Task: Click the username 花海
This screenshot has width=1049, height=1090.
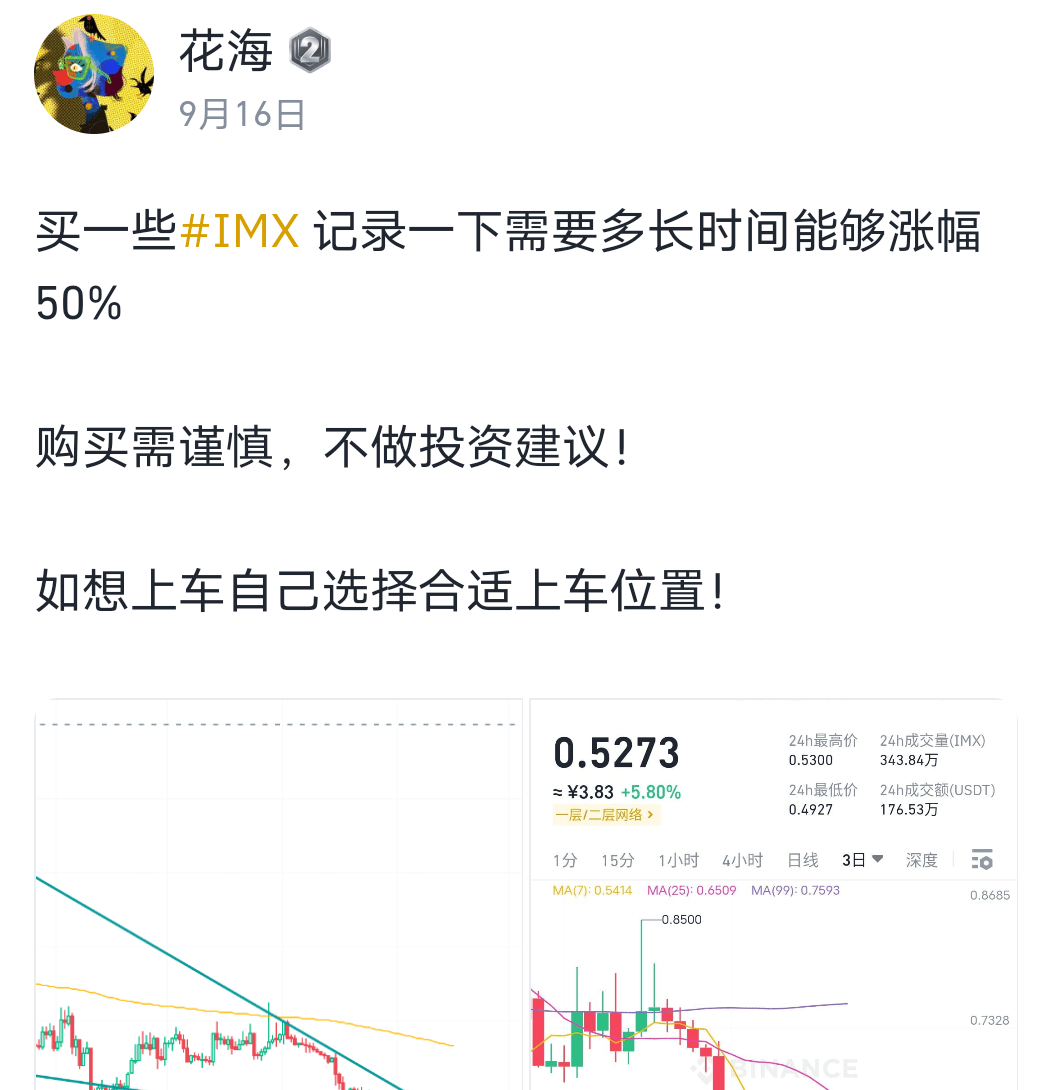Action: click(x=226, y=52)
